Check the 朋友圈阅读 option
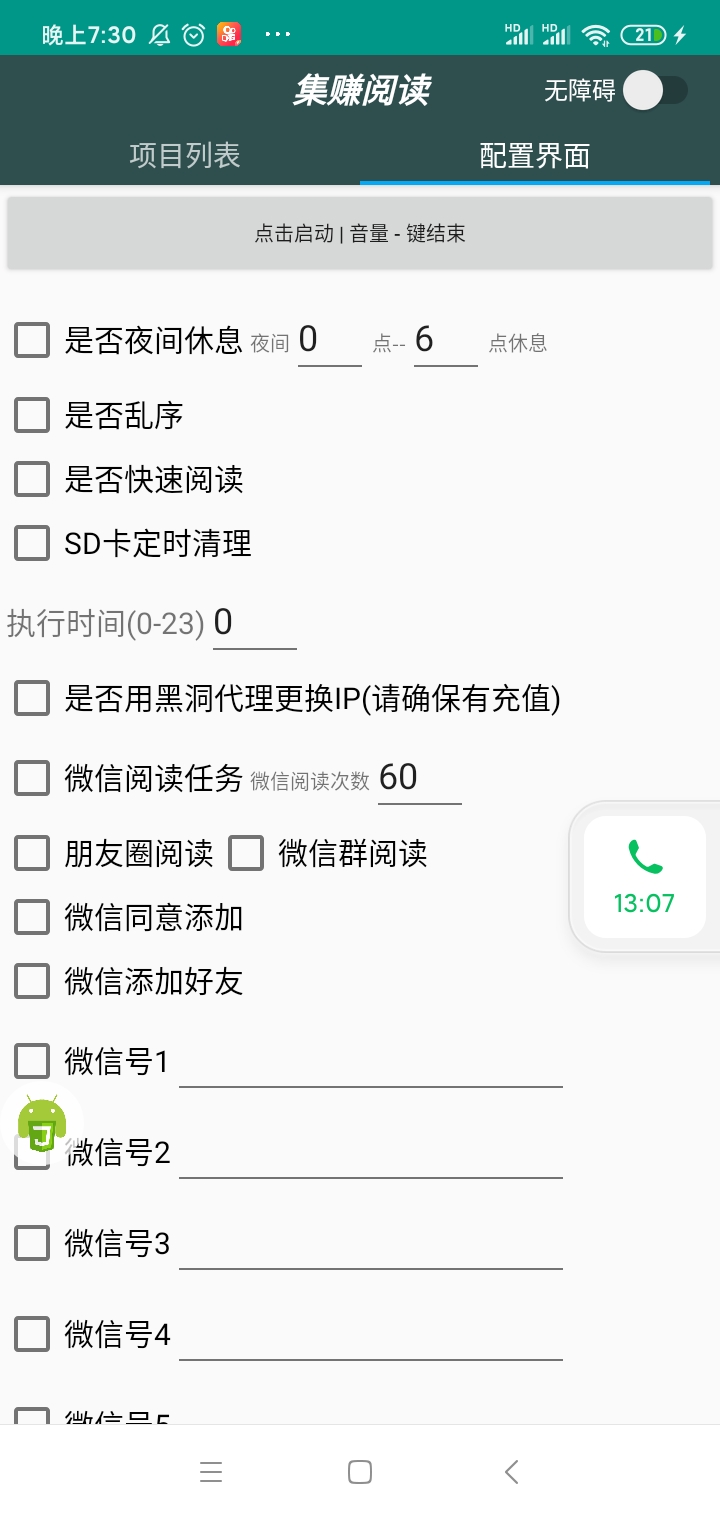 pos(31,853)
